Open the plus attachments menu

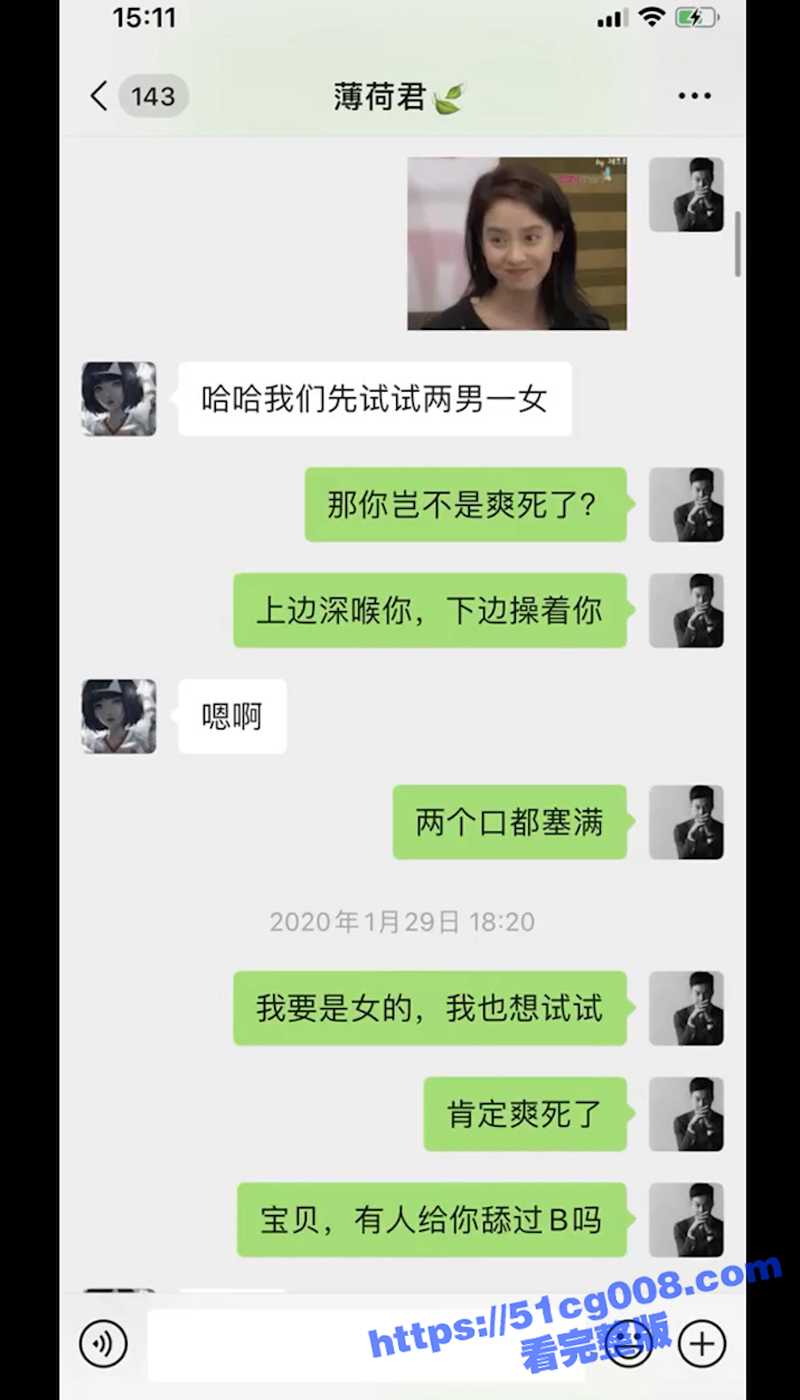702,1343
